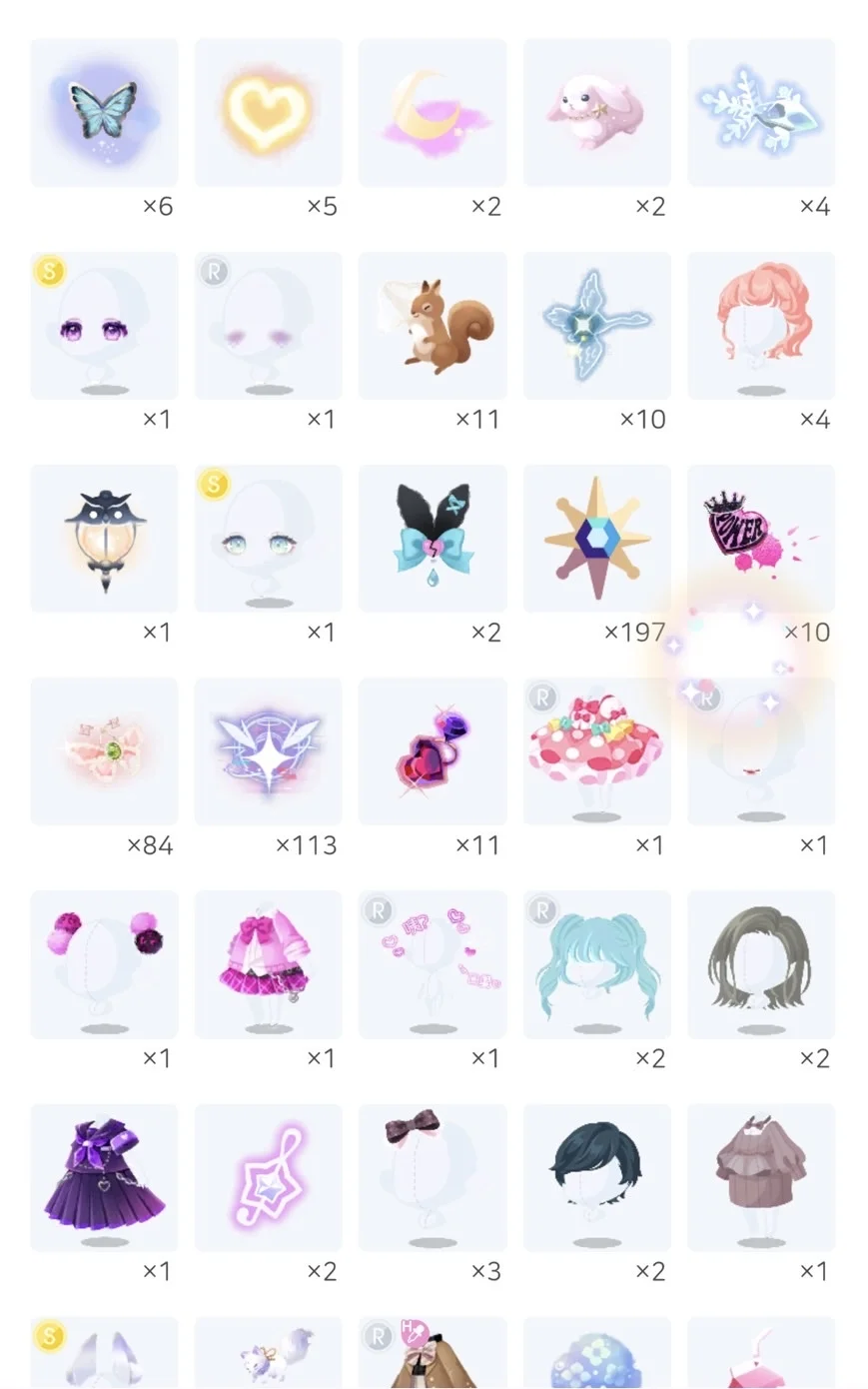
Task: Select the gold star with blue gem
Action: pos(596,539)
